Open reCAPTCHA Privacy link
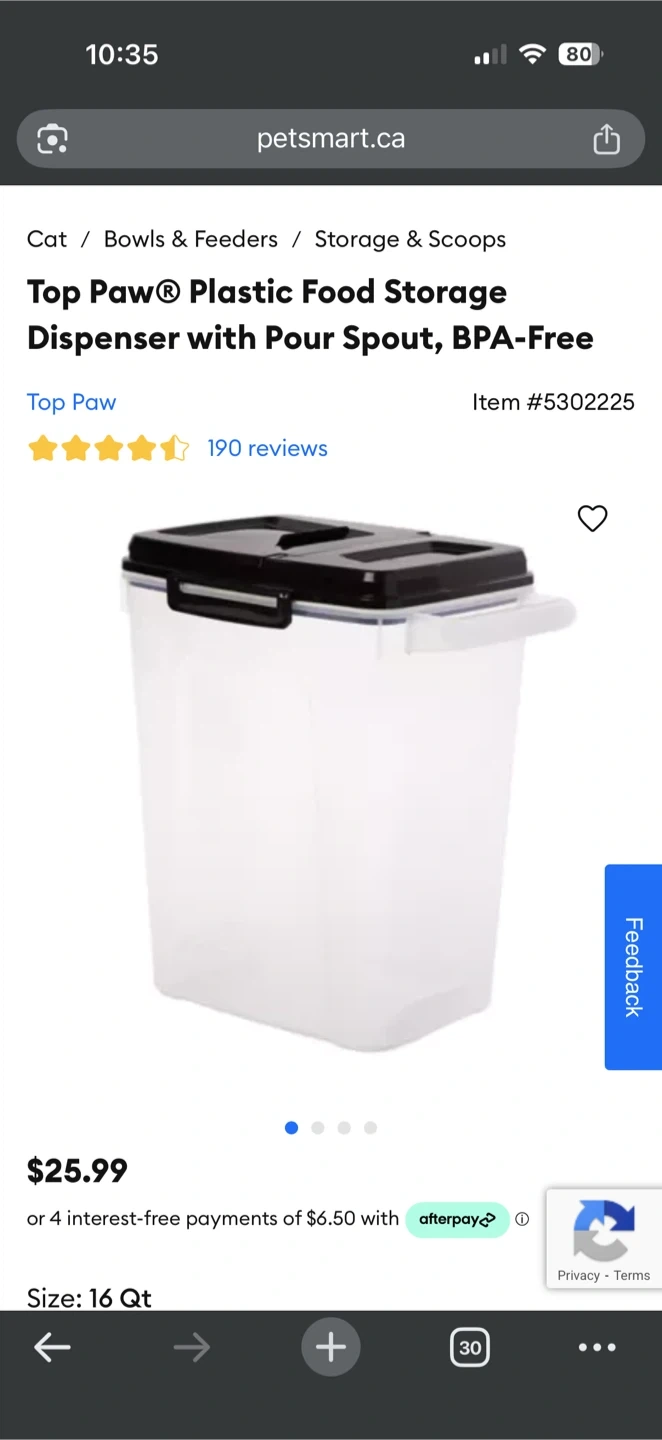Viewport: 662px width, 1440px height. coord(578,1275)
